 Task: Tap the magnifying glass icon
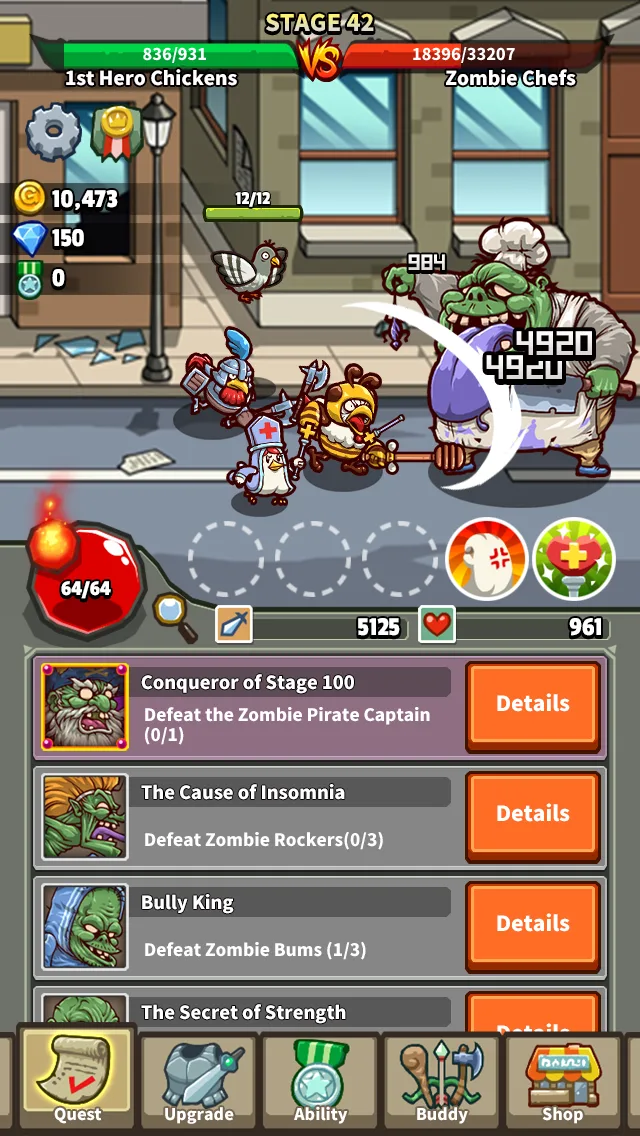(175, 616)
